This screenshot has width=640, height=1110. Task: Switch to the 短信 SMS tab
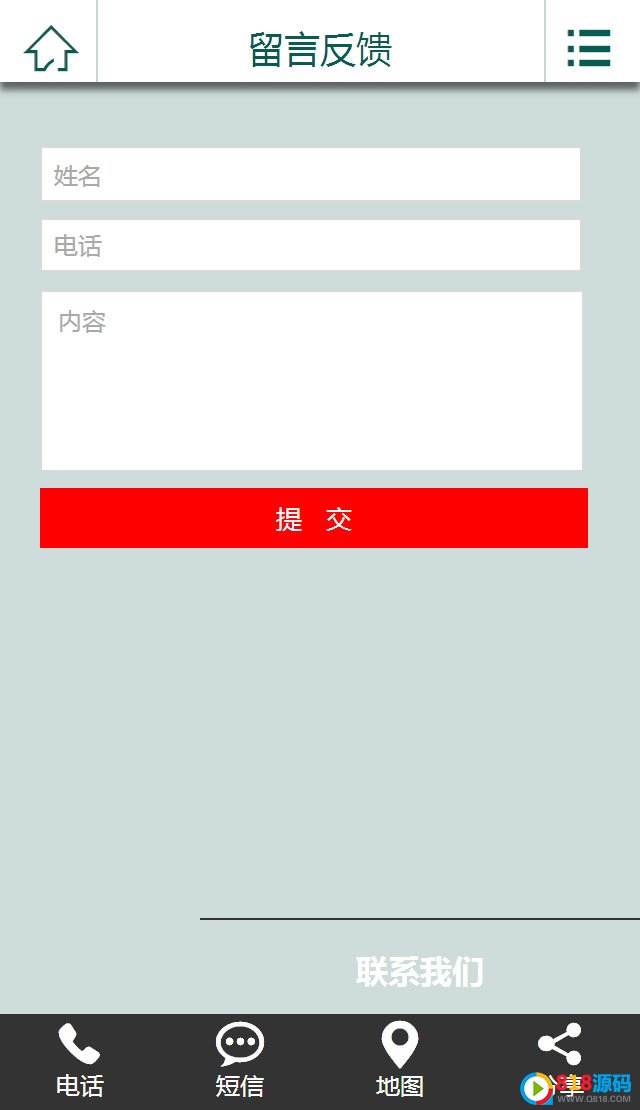point(240,1061)
